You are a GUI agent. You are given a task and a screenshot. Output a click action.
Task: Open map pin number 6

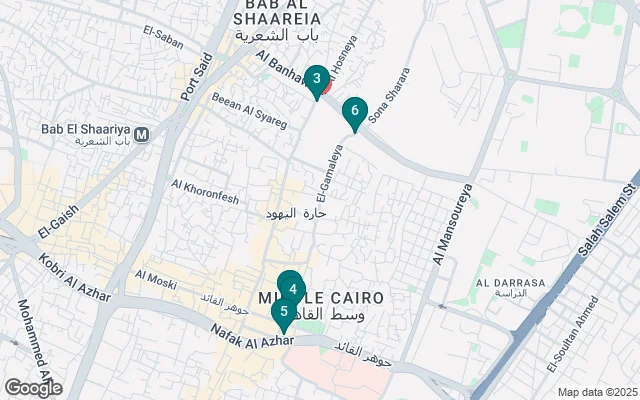355,112
